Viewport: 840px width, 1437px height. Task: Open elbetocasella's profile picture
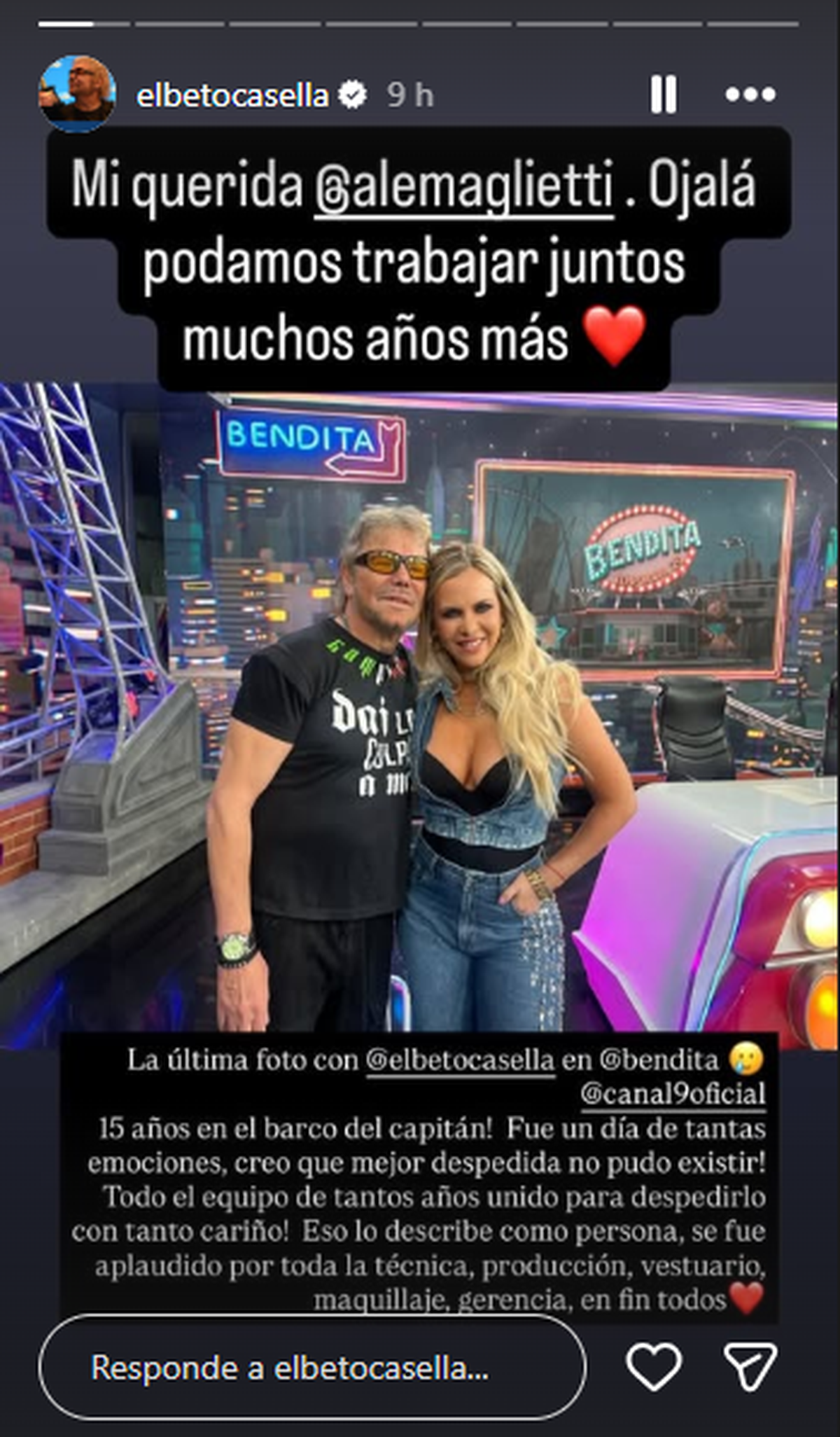(x=76, y=94)
